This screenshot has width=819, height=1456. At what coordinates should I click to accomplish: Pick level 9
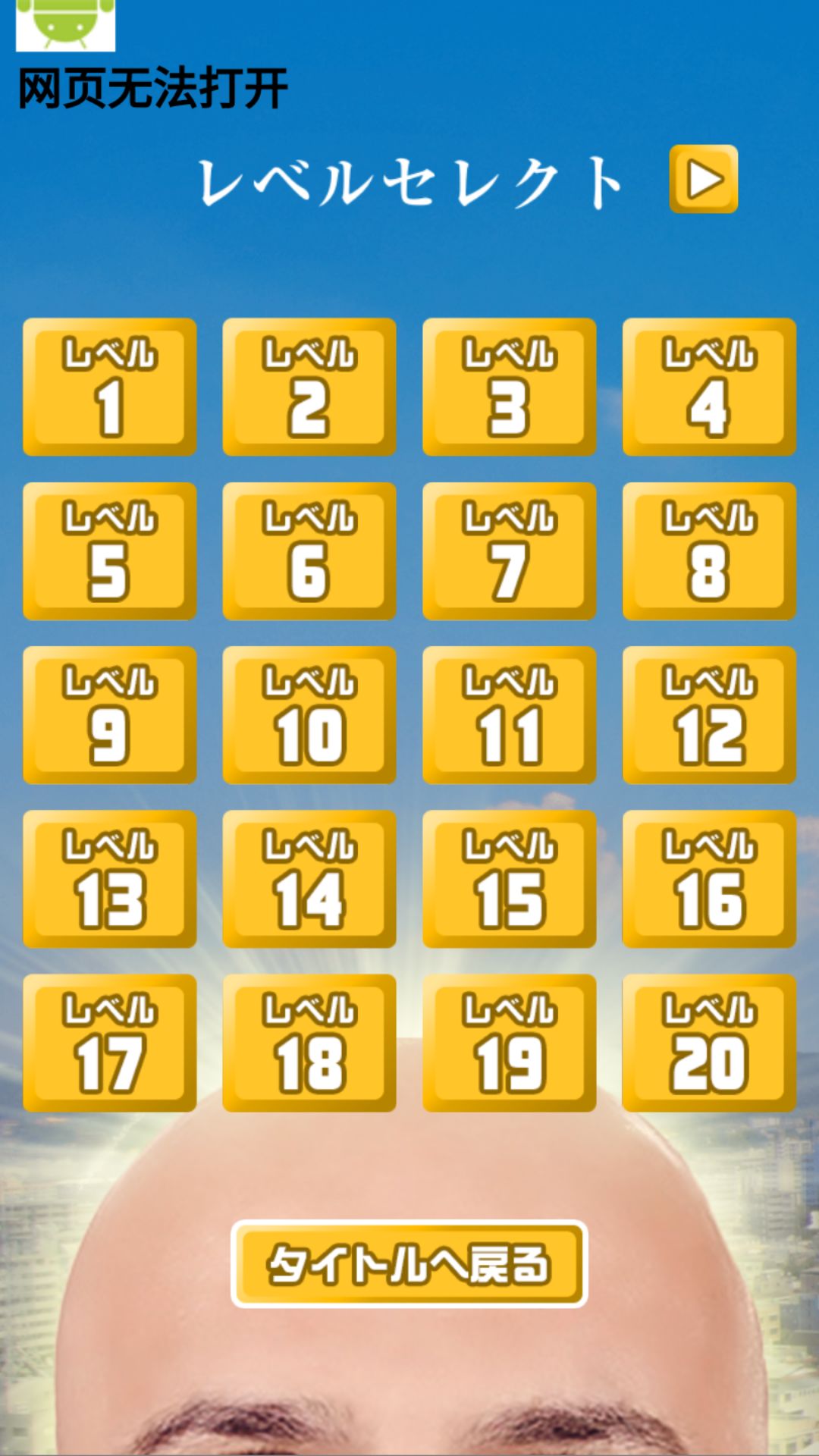click(x=110, y=715)
